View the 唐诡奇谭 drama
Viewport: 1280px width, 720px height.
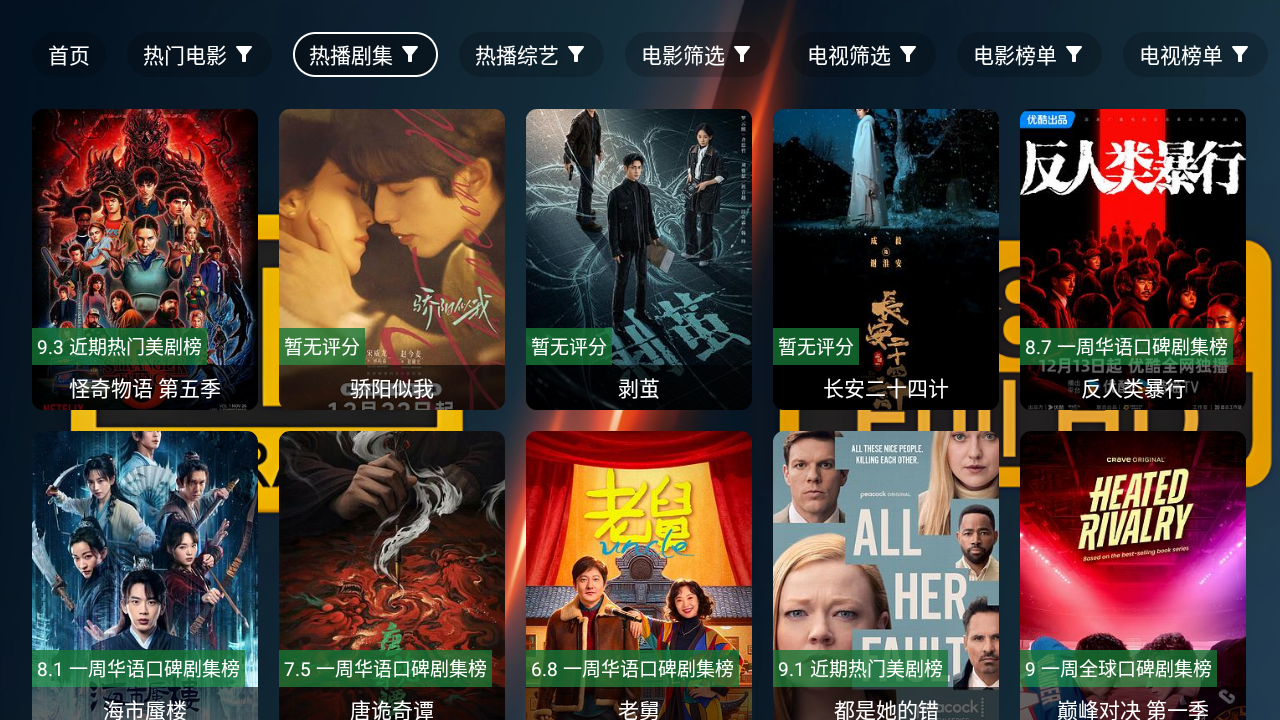pyautogui.click(x=392, y=575)
